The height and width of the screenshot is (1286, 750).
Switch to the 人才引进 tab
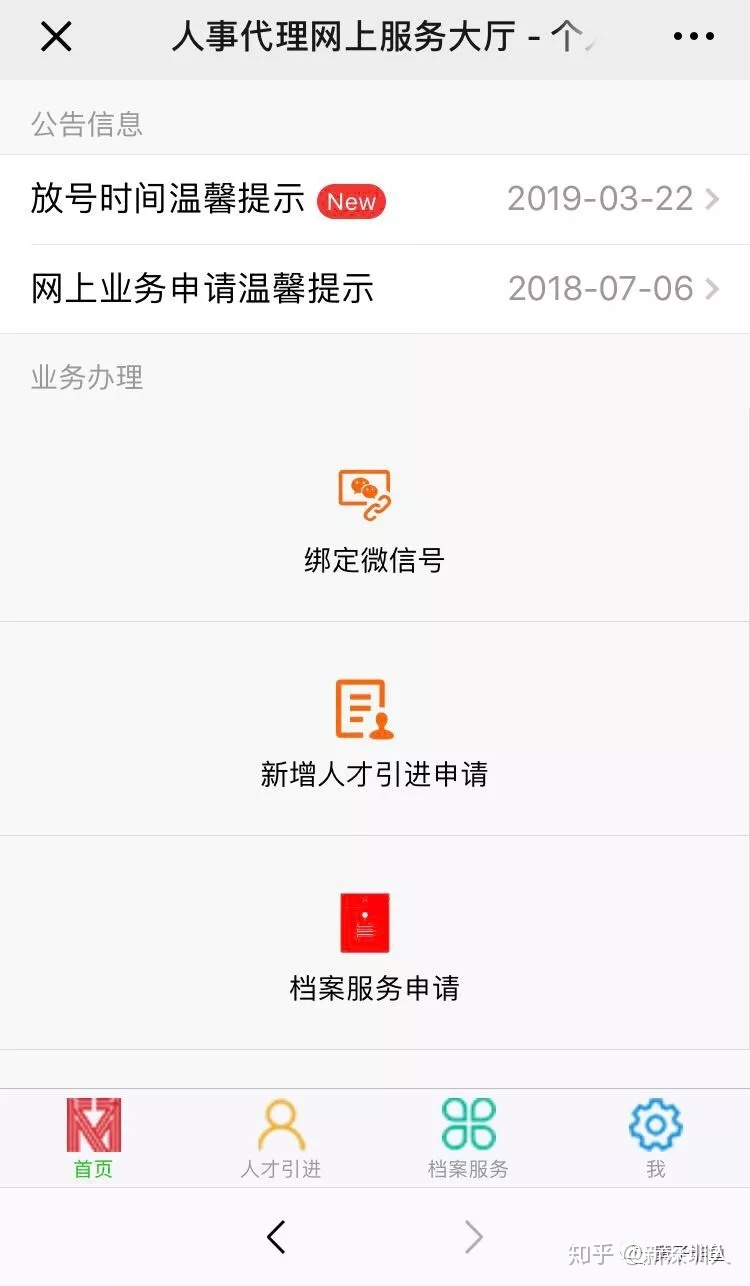pyautogui.click(x=281, y=1138)
